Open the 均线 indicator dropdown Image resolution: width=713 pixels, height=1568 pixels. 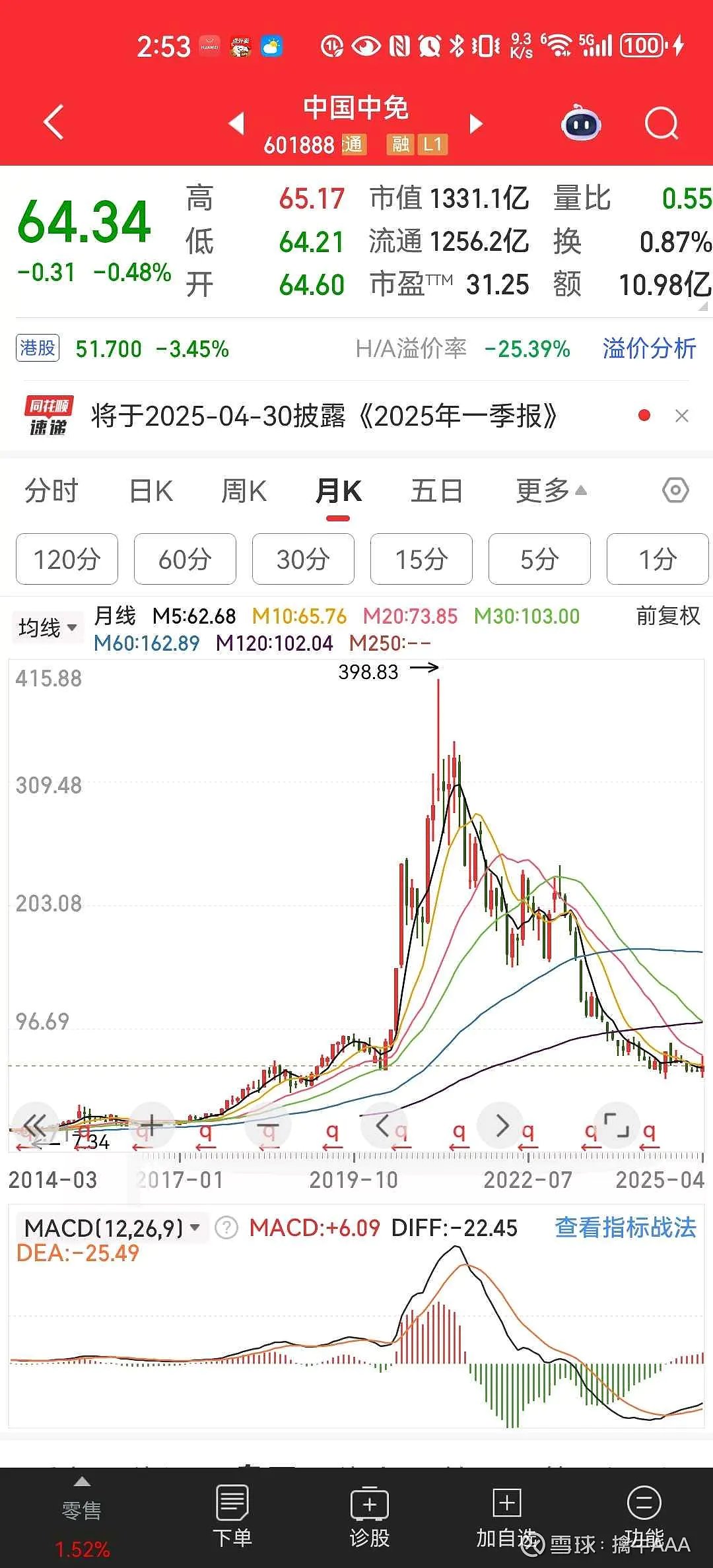(48, 627)
